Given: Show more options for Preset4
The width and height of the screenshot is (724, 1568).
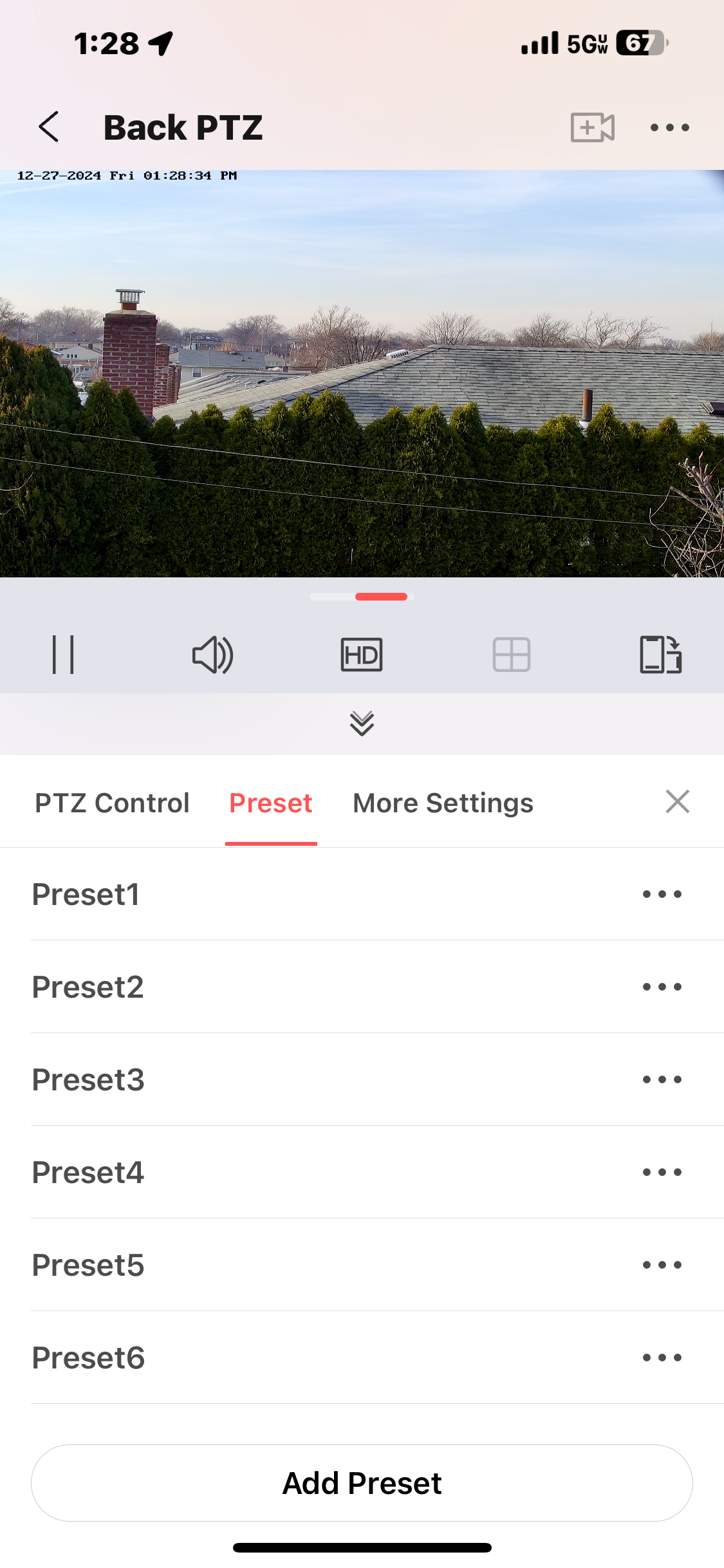Looking at the screenshot, I should click(x=662, y=1172).
